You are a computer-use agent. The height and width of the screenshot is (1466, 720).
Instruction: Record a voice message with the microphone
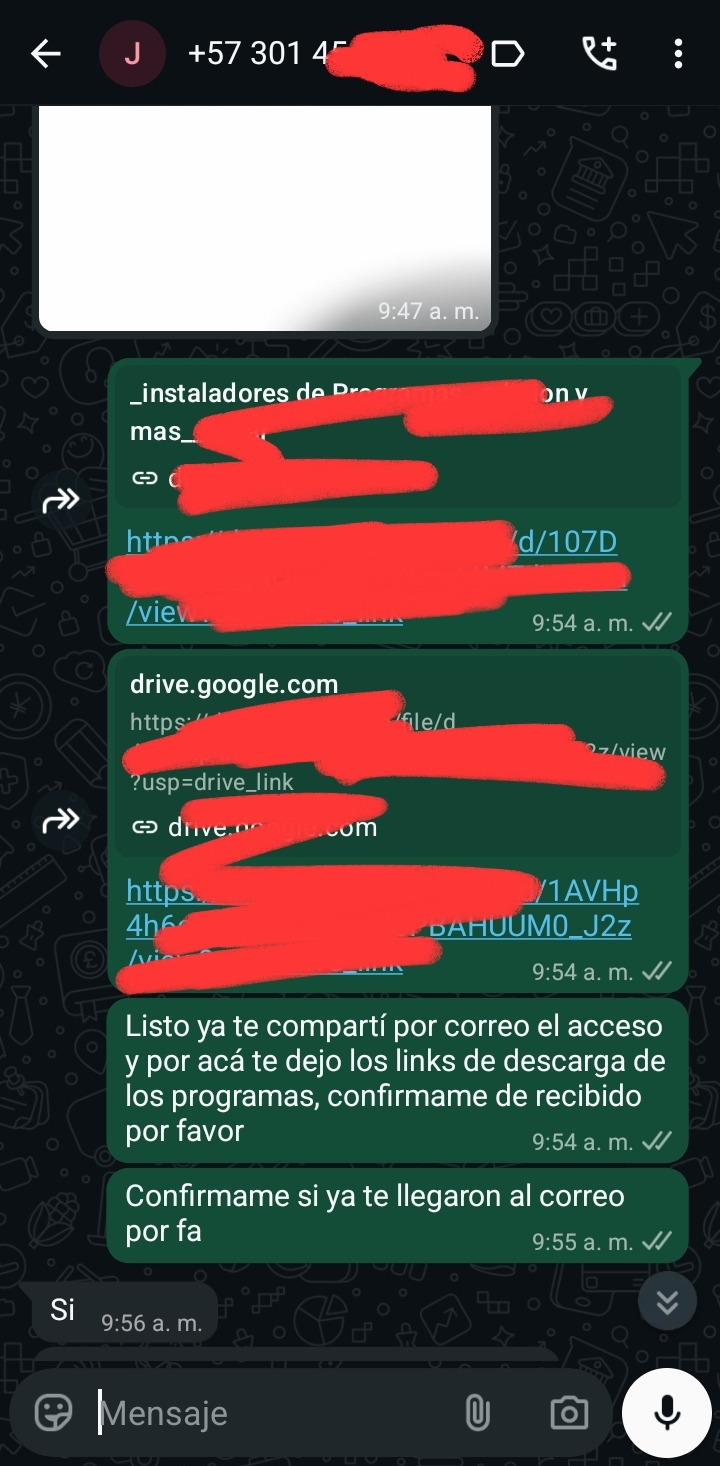pyautogui.click(x=667, y=1412)
